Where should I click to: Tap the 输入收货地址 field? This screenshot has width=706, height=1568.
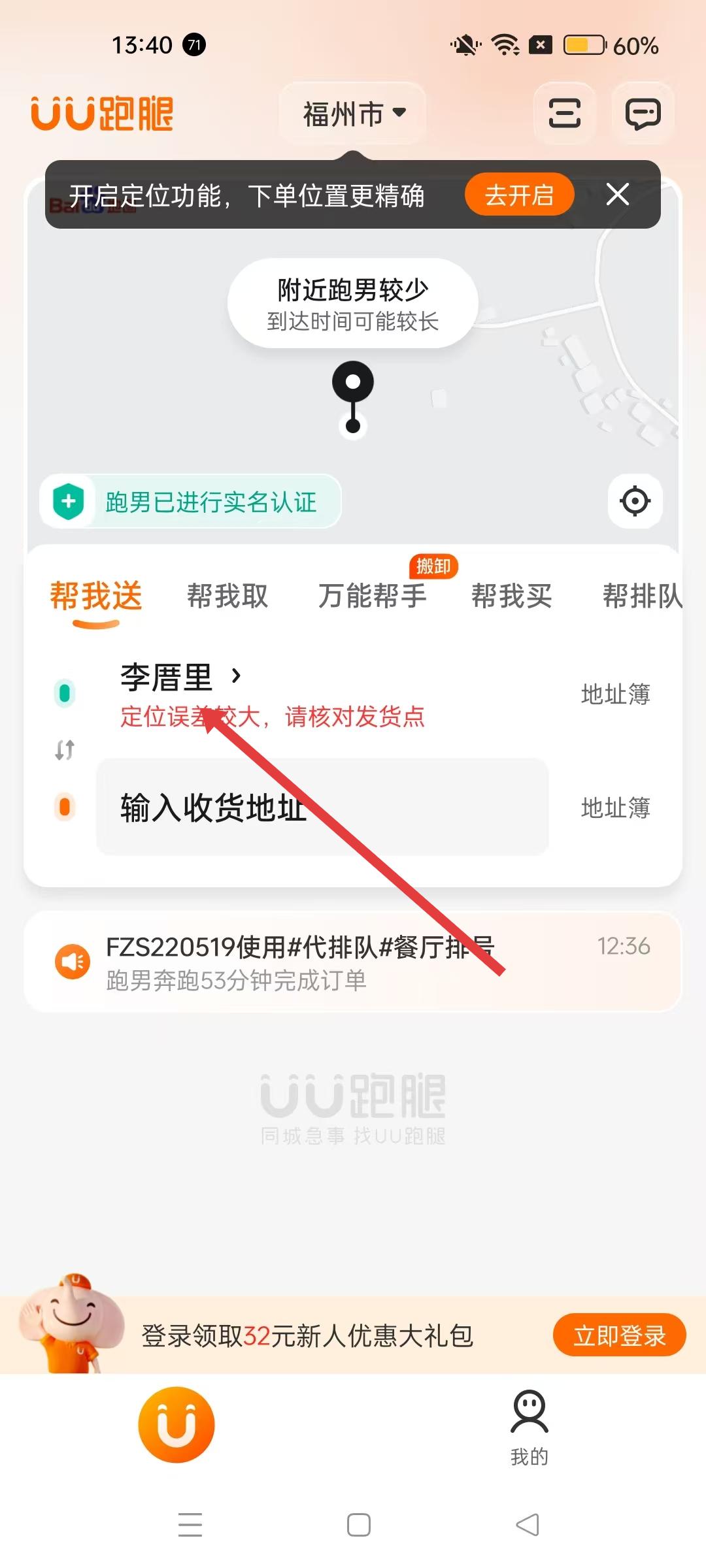(322, 808)
